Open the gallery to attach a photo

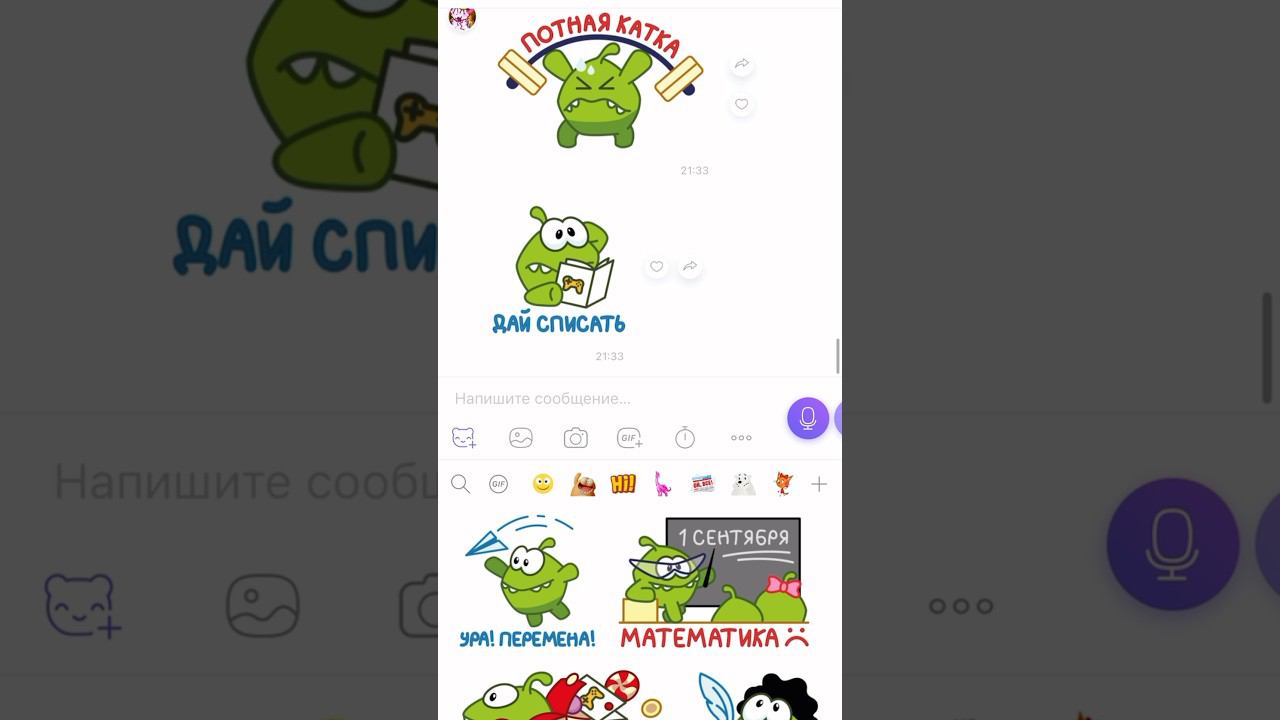(521, 438)
